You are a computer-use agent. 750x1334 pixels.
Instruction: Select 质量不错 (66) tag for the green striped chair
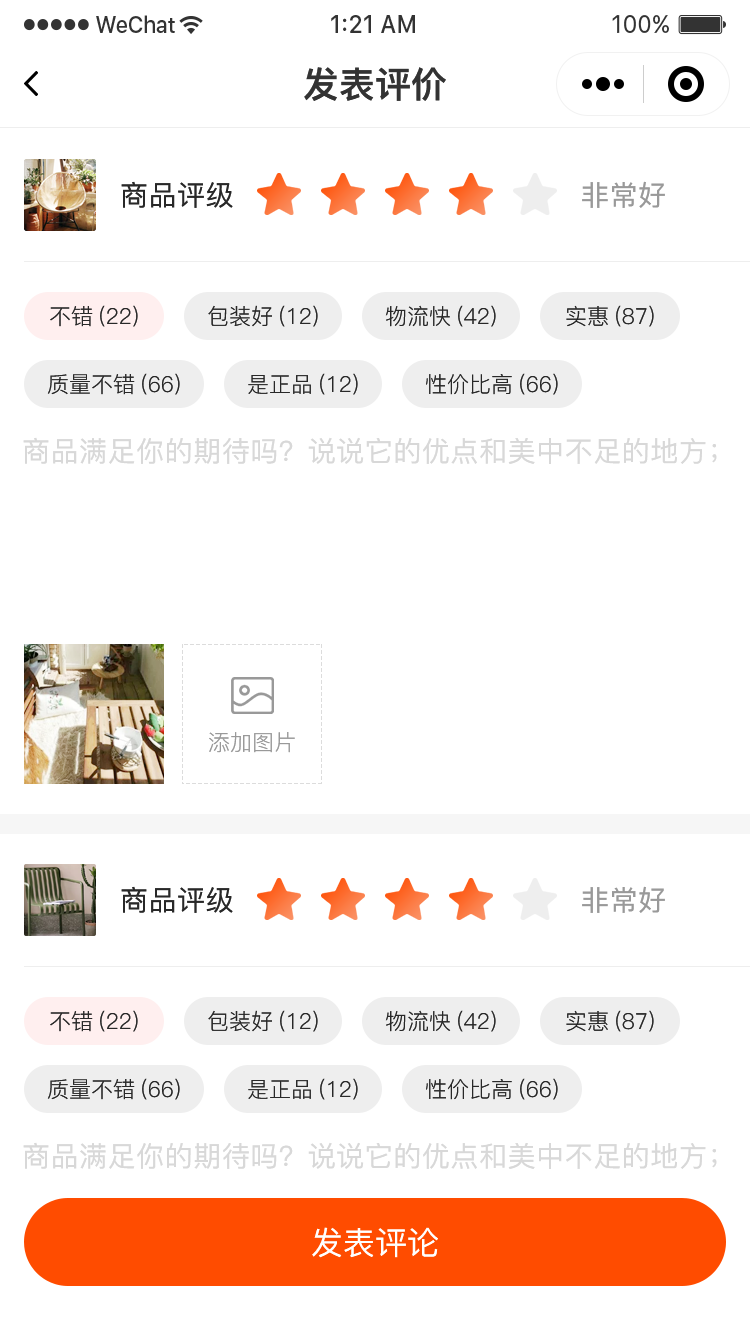114,1089
